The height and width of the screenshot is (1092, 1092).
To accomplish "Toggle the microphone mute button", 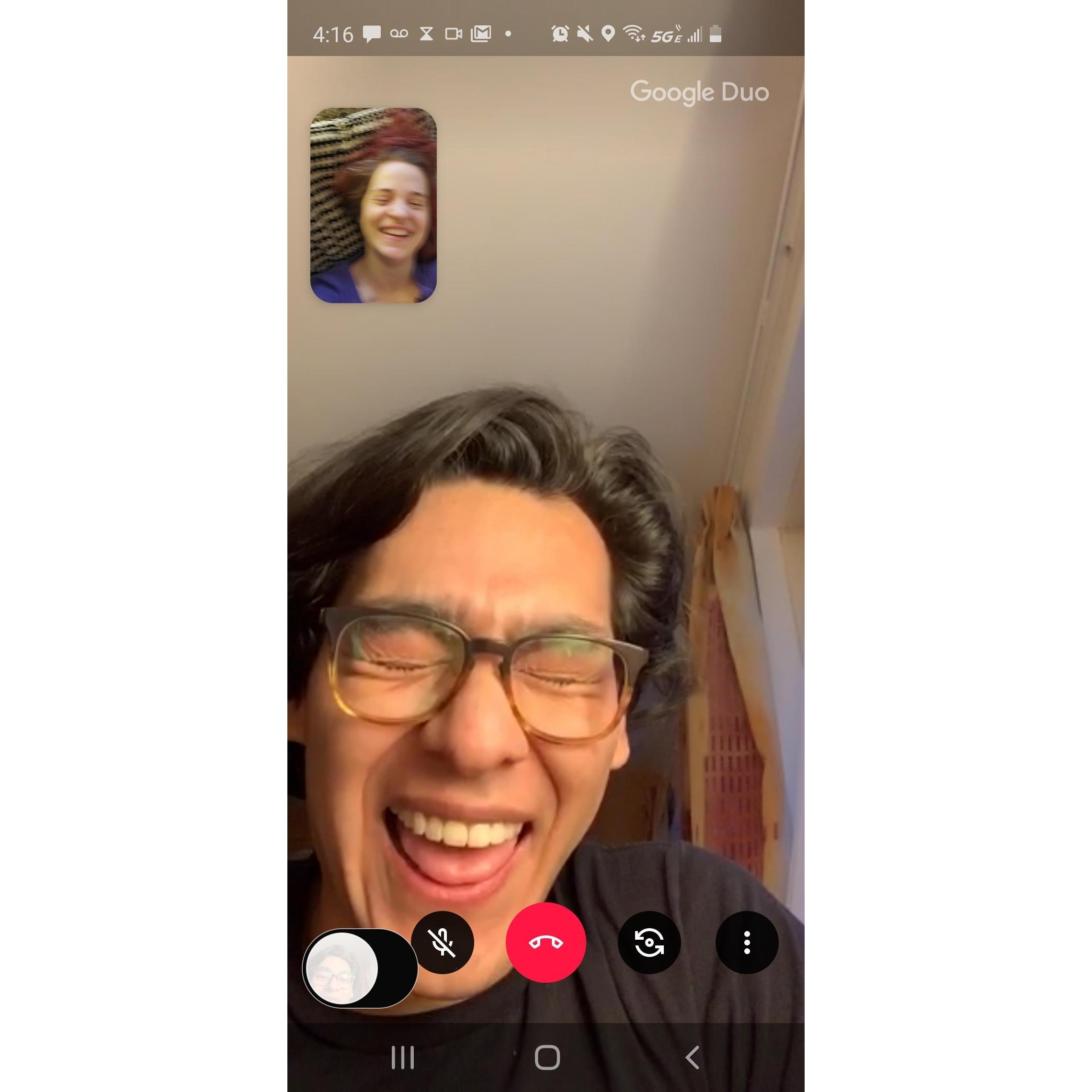I will pyautogui.click(x=443, y=942).
